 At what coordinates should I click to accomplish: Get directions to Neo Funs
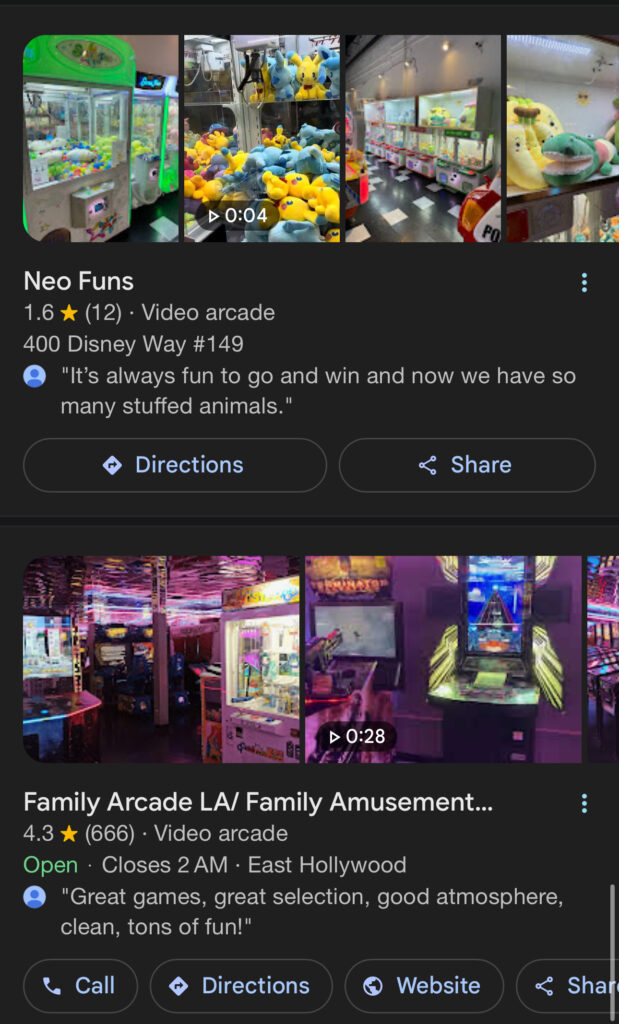pos(175,465)
